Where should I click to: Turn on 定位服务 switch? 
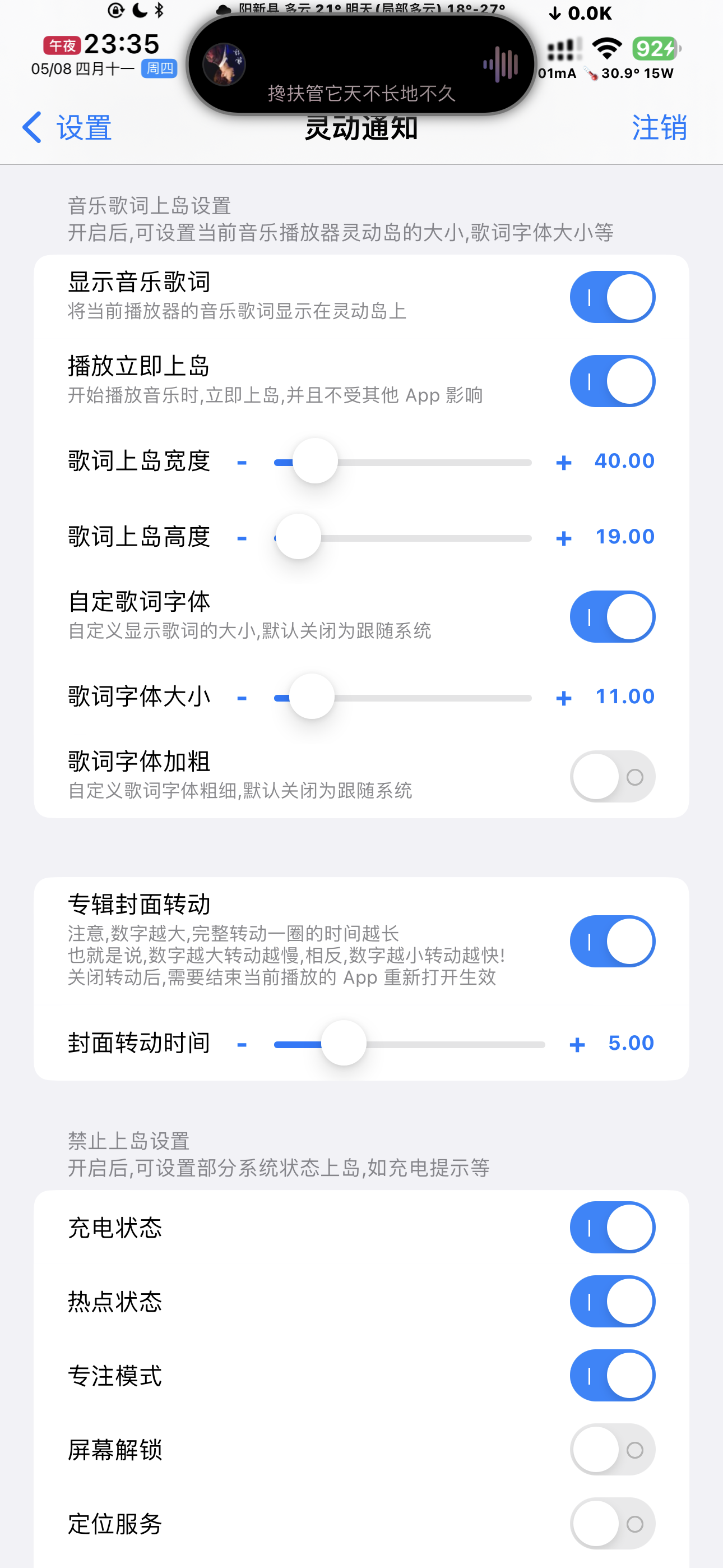(611, 1524)
